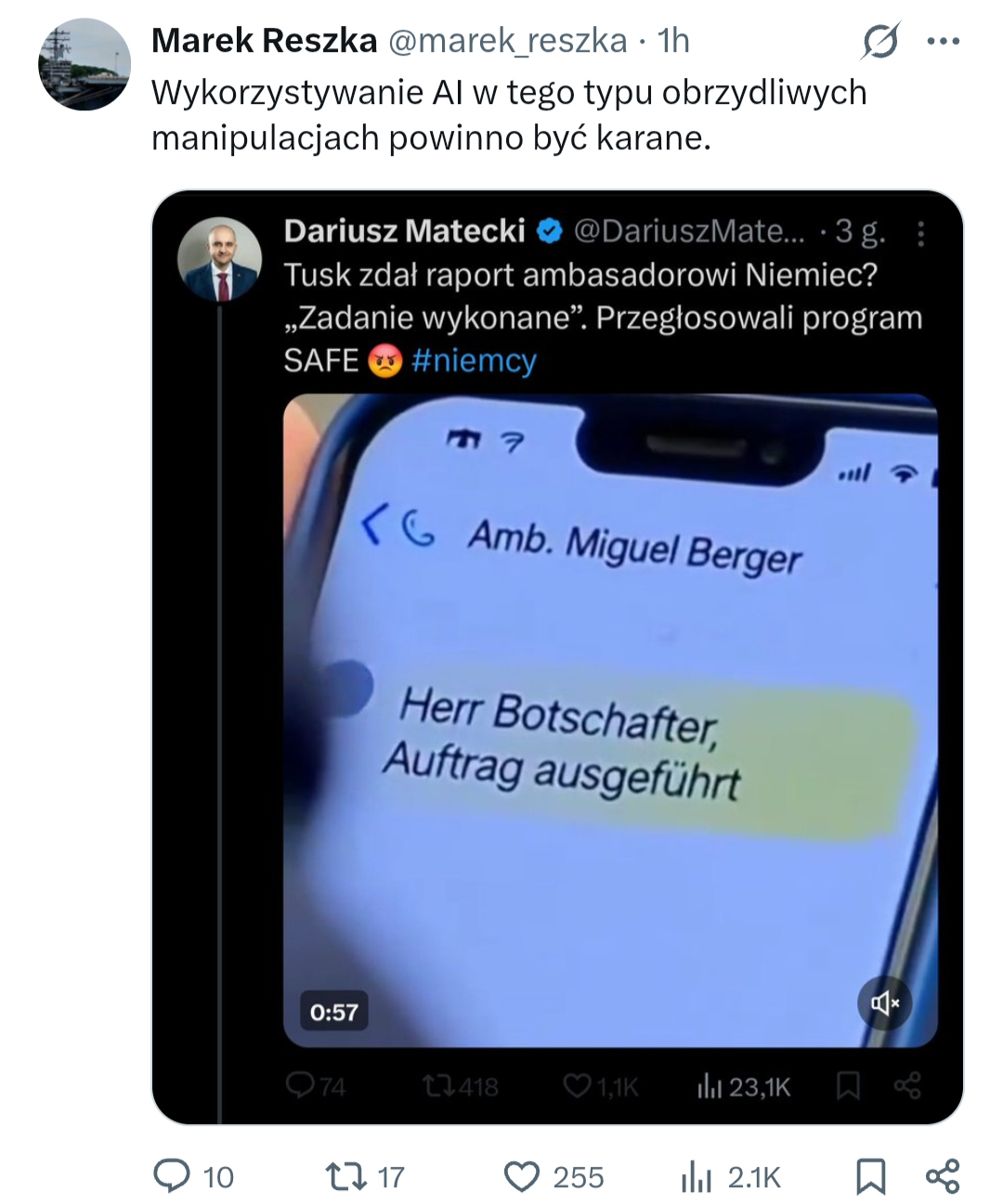Open Marek Reszka's profile picture

click(x=84, y=64)
